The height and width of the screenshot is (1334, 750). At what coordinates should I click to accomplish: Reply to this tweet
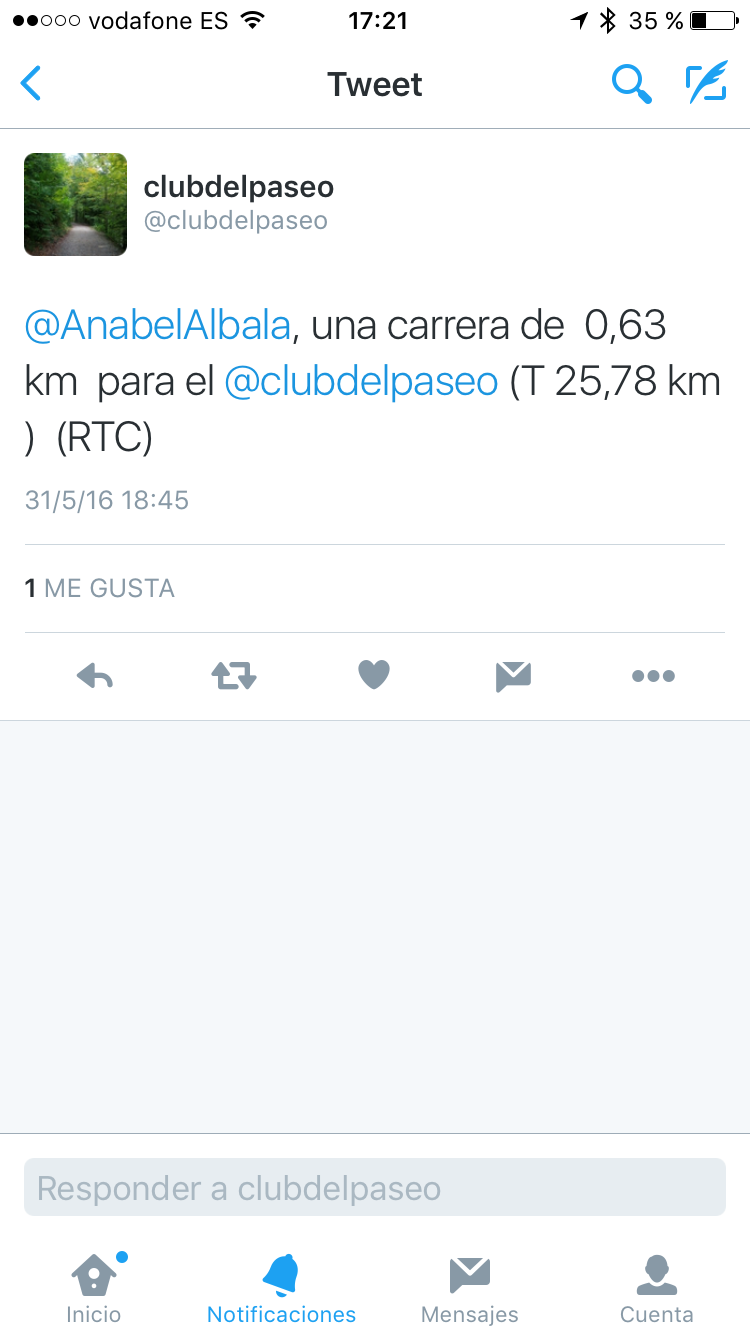pos(95,677)
